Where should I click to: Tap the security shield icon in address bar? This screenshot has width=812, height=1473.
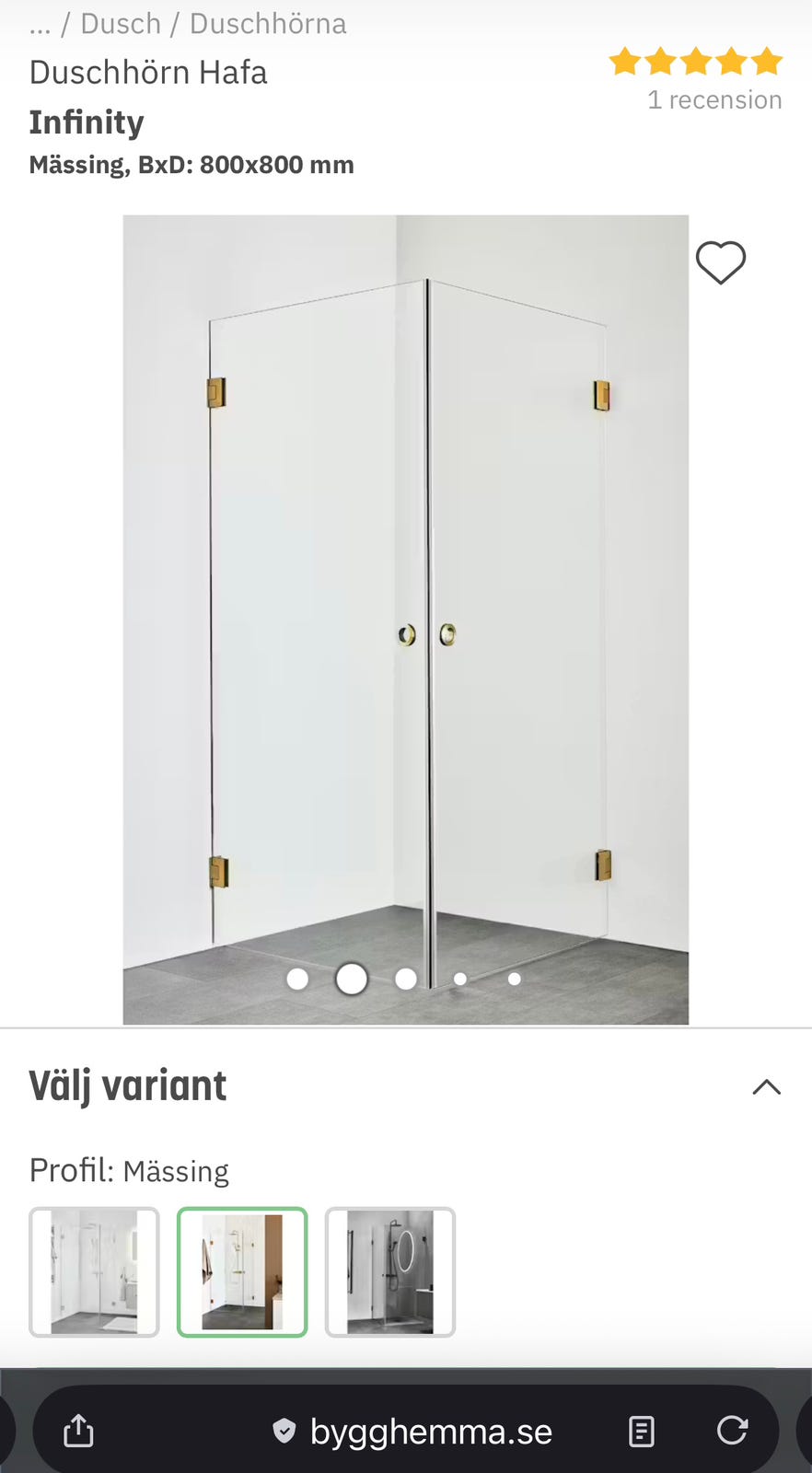[x=284, y=1430]
